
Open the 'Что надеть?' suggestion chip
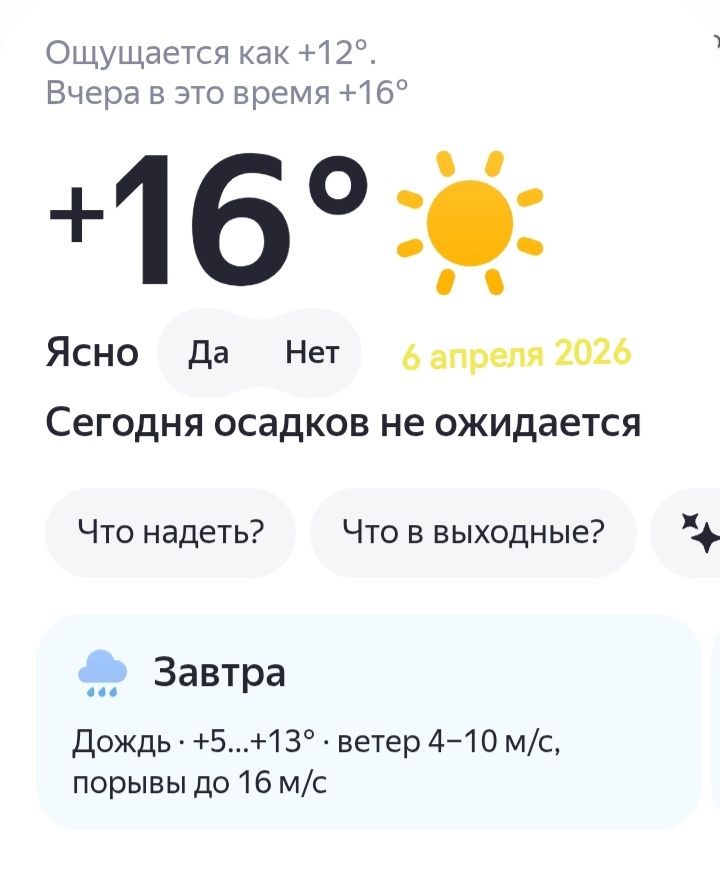click(x=170, y=532)
